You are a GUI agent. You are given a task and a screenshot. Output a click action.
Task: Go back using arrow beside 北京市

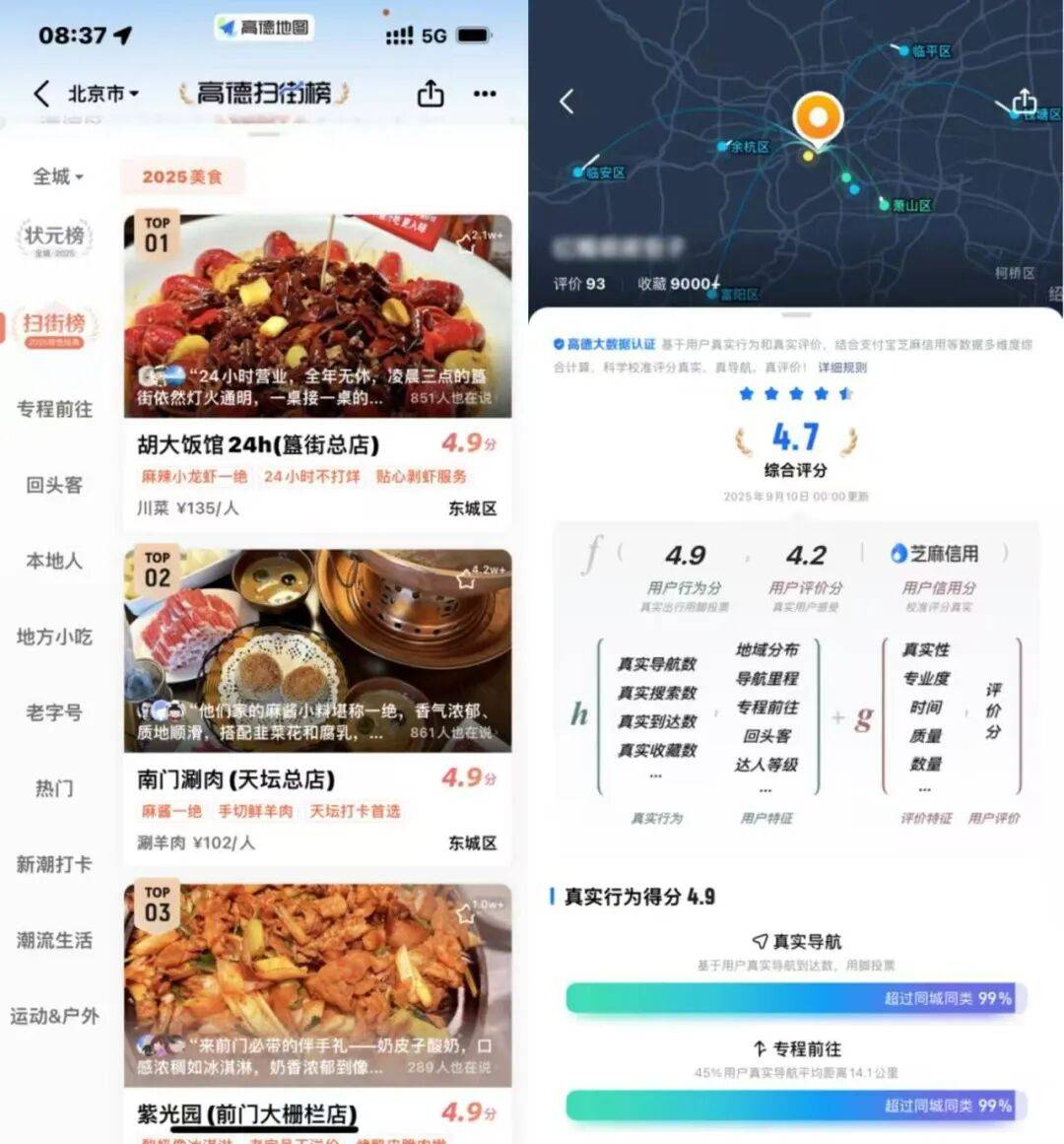coord(41,94)
